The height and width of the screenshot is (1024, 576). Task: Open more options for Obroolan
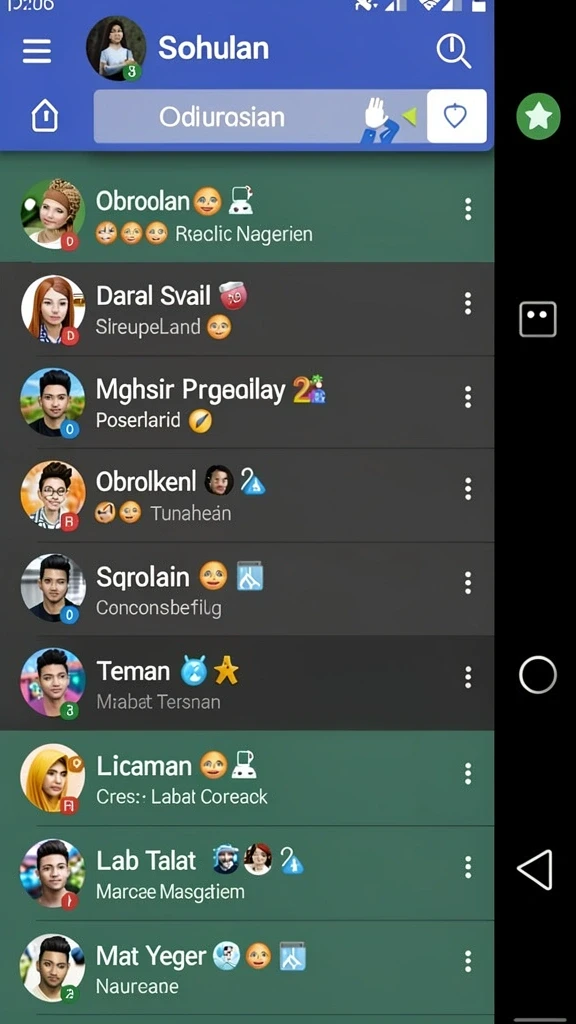[x=468, y=210]
